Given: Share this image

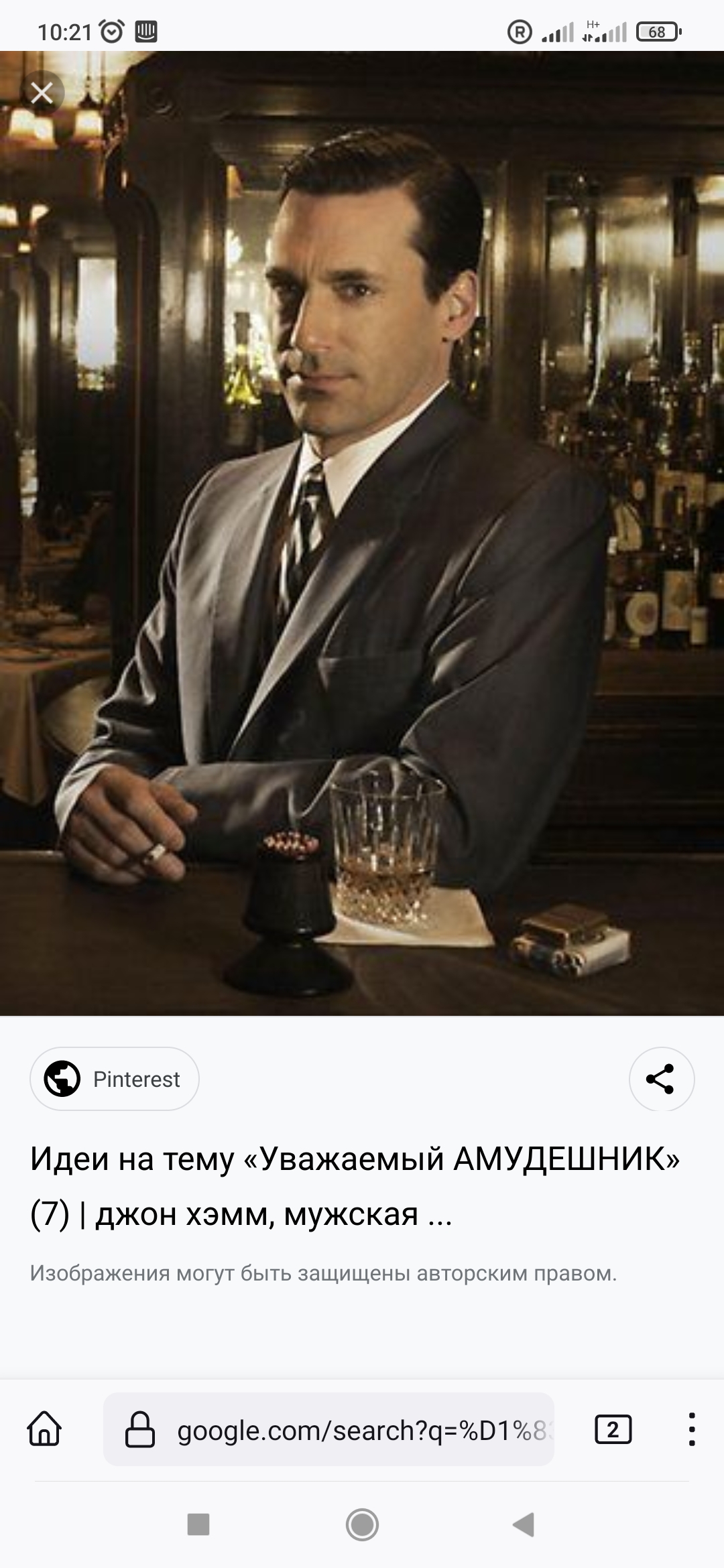Looking at the screenshot, I should point(661,1079).
